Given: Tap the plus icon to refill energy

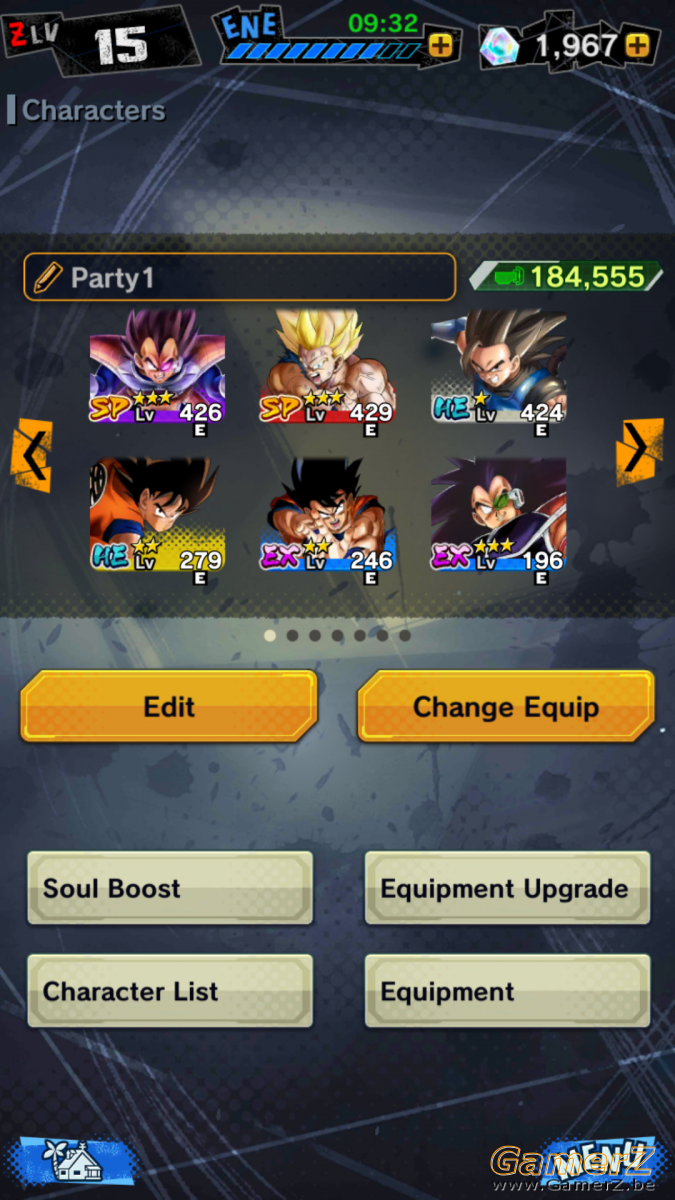Looking at the screenshot, I should tap(440, 46).
